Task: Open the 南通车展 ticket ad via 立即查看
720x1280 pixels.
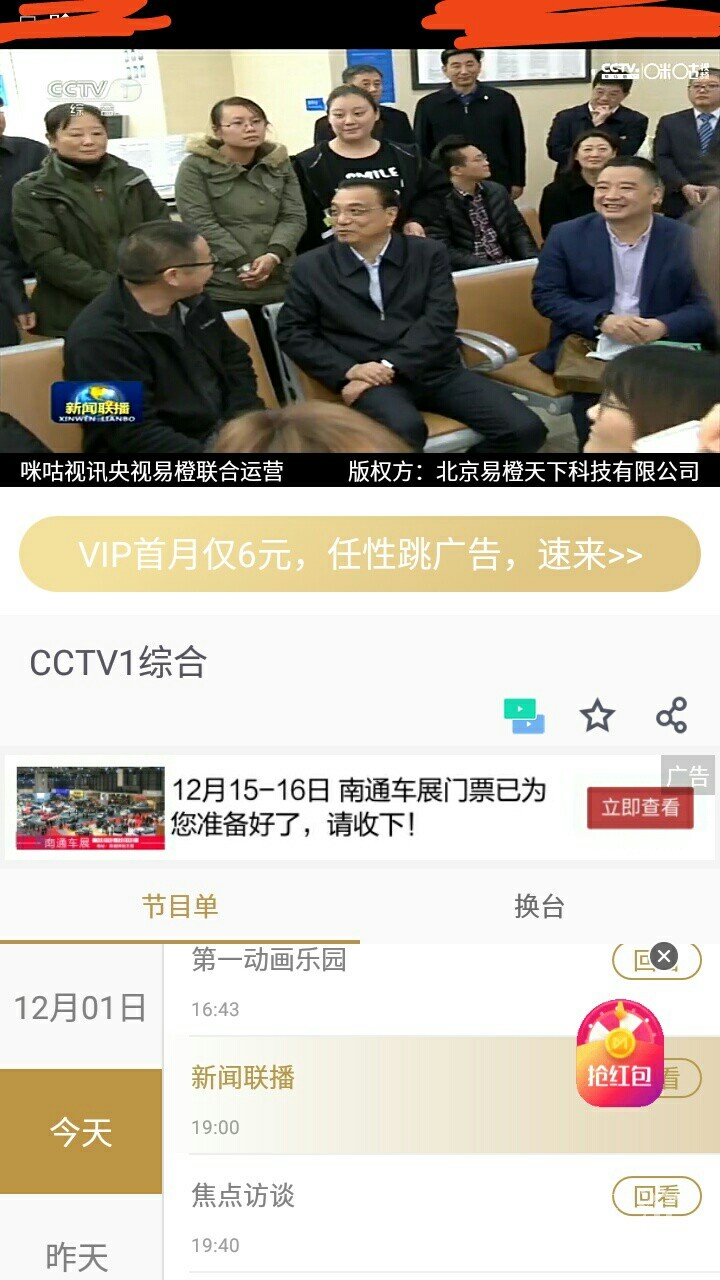Action: [639, 807]
